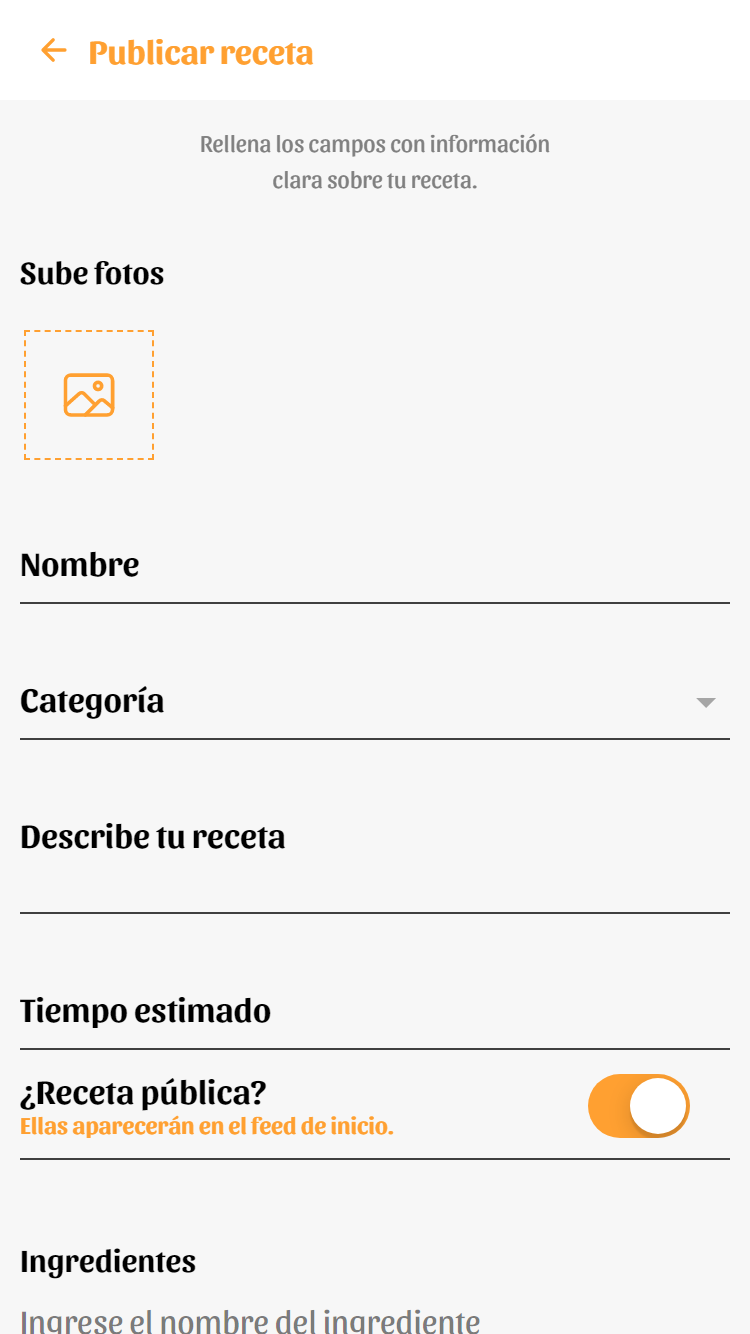Go back using the arrow icon
The height and width of the screenshot is (1334, 750).
click(x=53, y=51)
